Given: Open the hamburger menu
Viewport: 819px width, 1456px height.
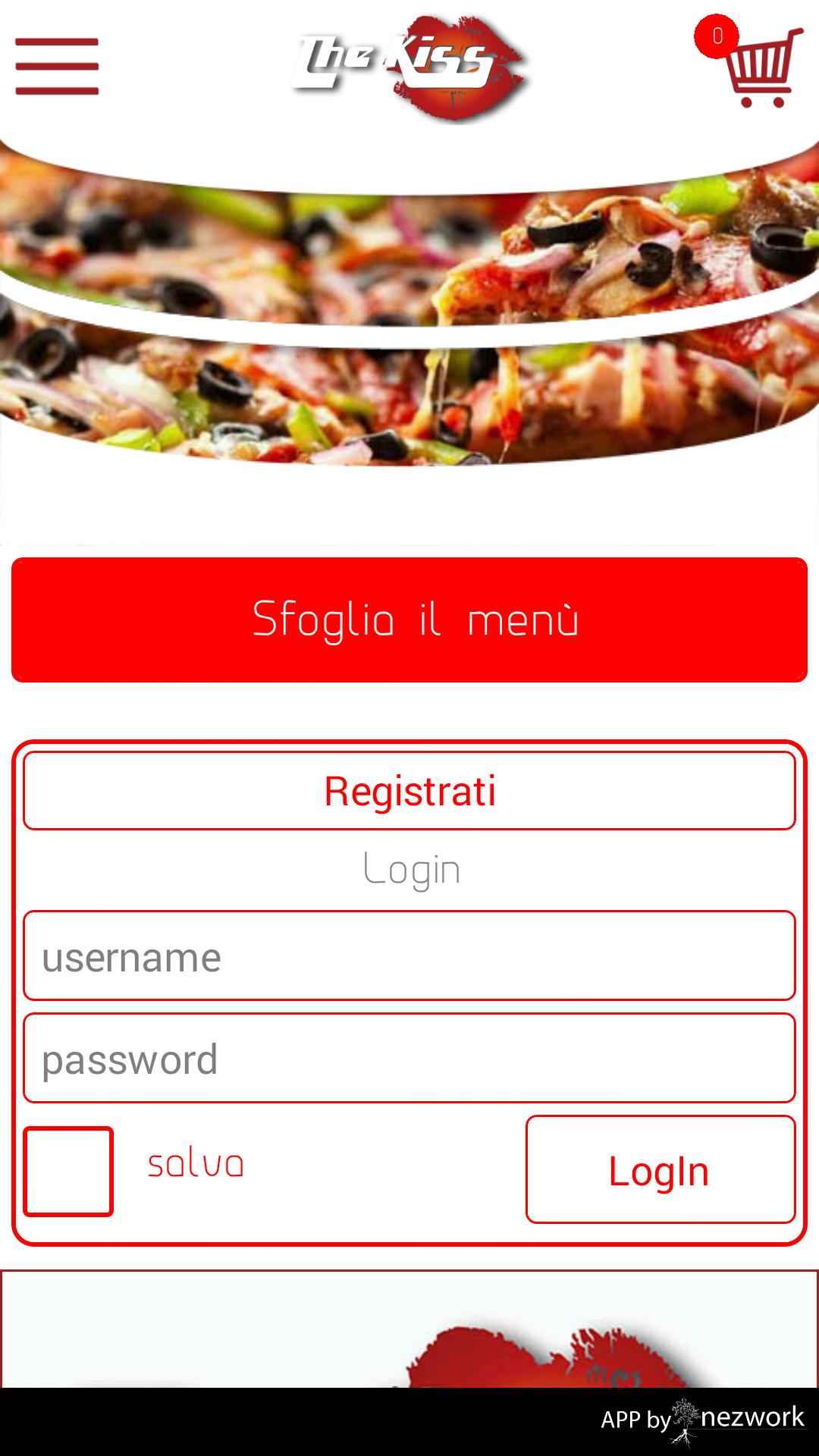Looking at the screenshot, I should coord(57,67).
